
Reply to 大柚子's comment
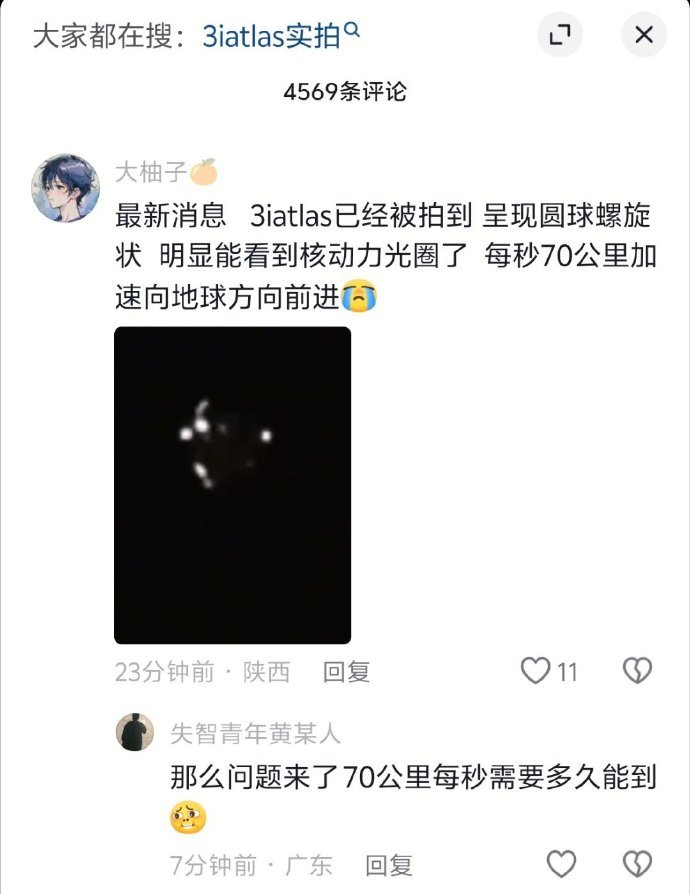[346, 672]
